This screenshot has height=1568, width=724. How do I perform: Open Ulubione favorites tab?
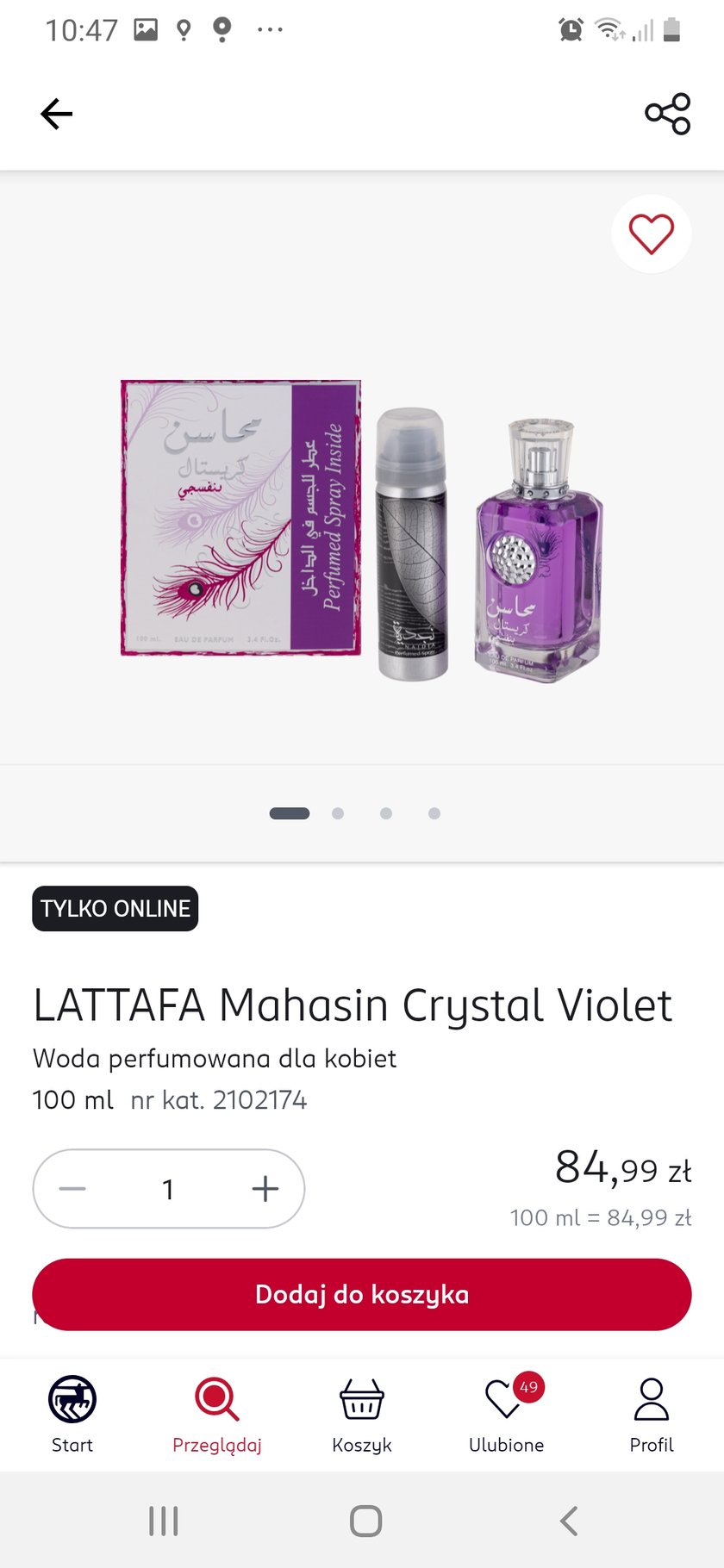(x=507, y=1415)
